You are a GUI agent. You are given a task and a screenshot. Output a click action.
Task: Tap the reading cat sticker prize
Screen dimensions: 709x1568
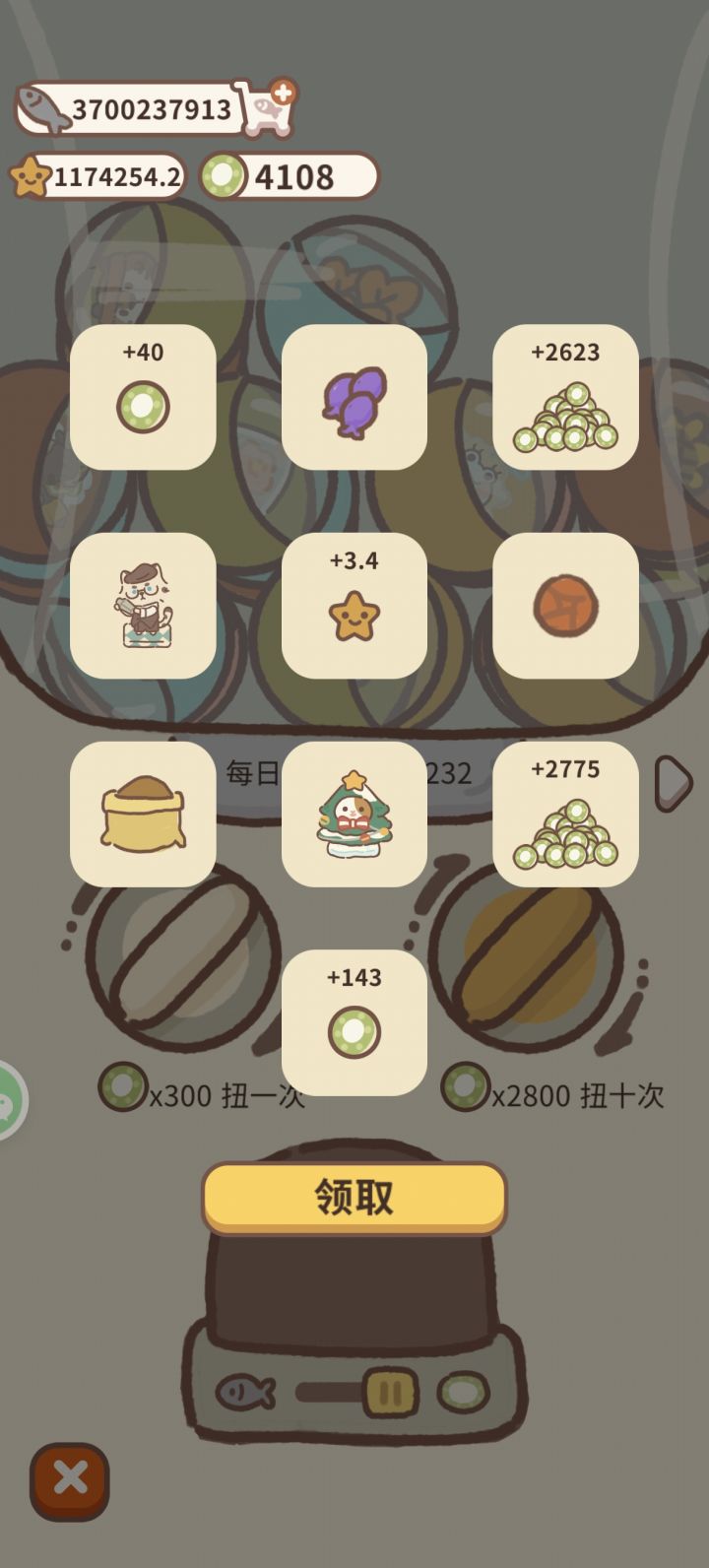pyautogui.click(x=143, y=608)
